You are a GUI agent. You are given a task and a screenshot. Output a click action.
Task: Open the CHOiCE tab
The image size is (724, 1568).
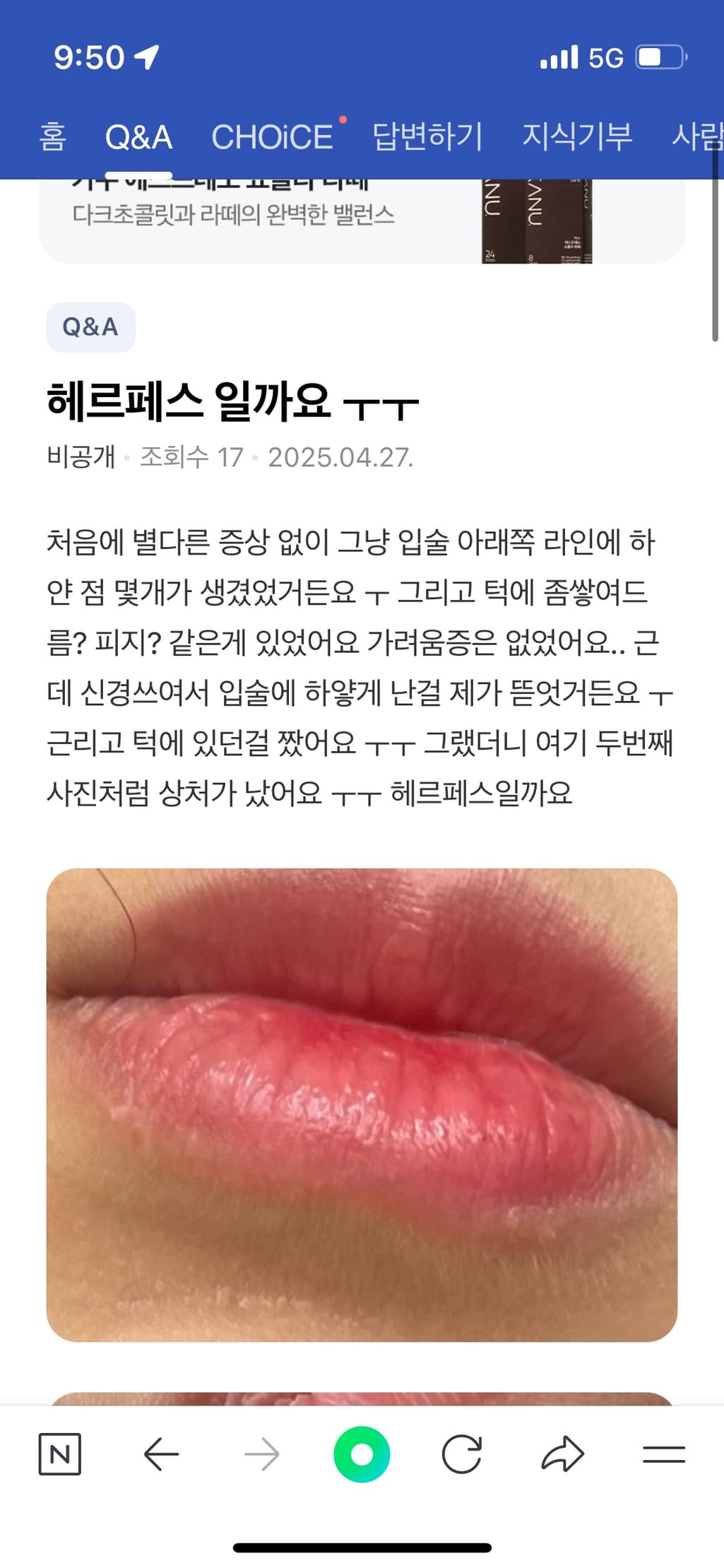click(x=272, y=137)
